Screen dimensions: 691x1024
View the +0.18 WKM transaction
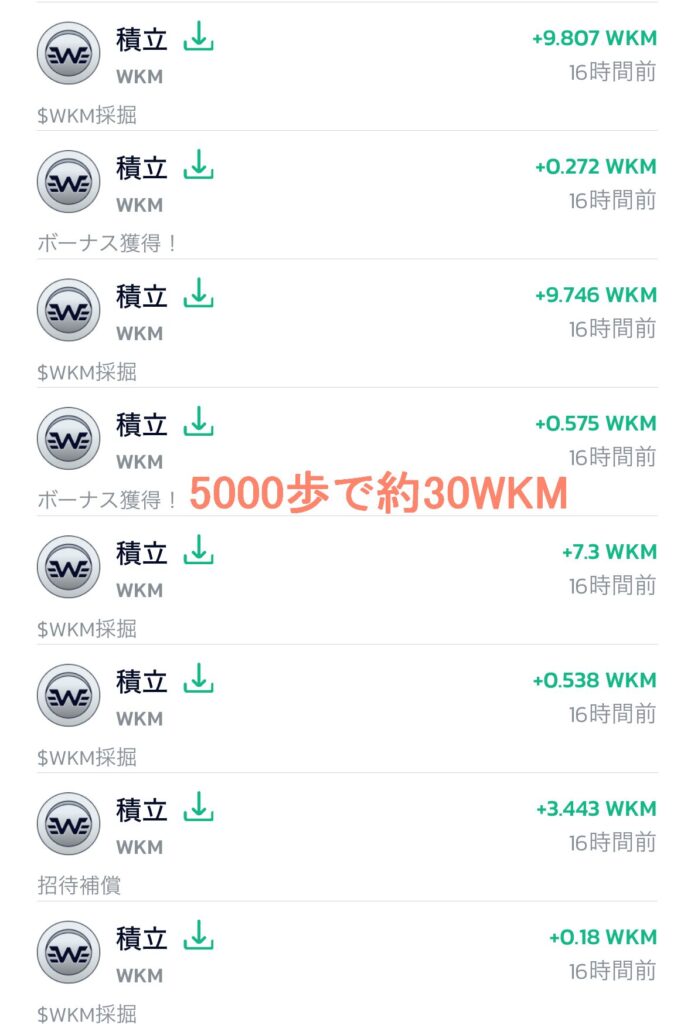coord(345,954)
